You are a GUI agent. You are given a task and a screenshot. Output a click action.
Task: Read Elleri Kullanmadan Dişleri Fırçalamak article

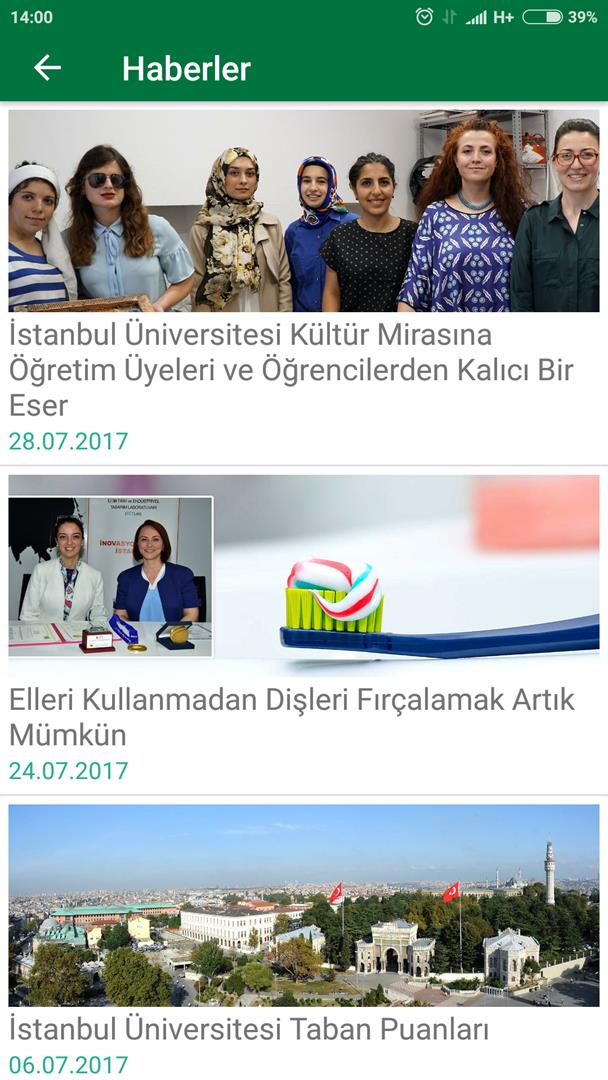point(291,716)
